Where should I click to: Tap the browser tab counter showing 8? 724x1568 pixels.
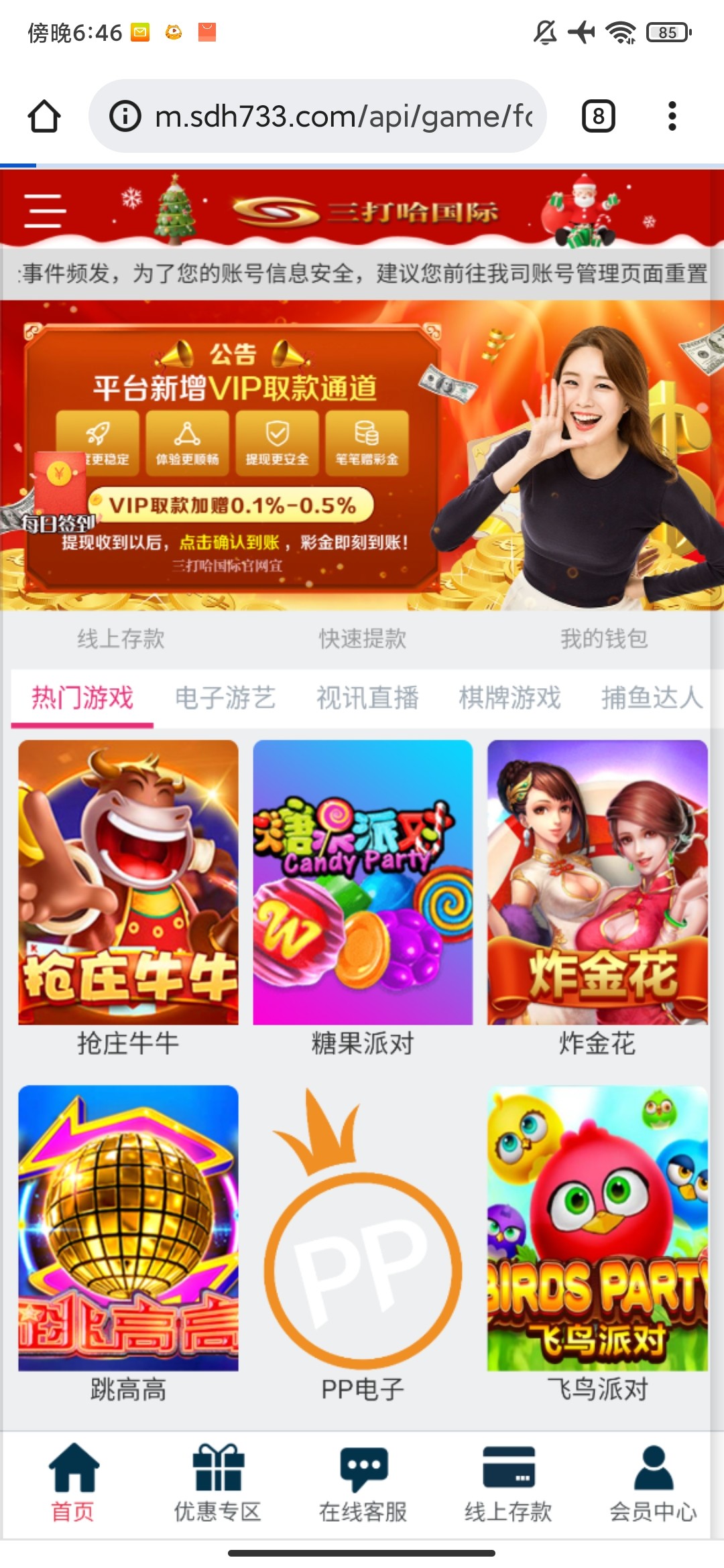click(599, 115)
